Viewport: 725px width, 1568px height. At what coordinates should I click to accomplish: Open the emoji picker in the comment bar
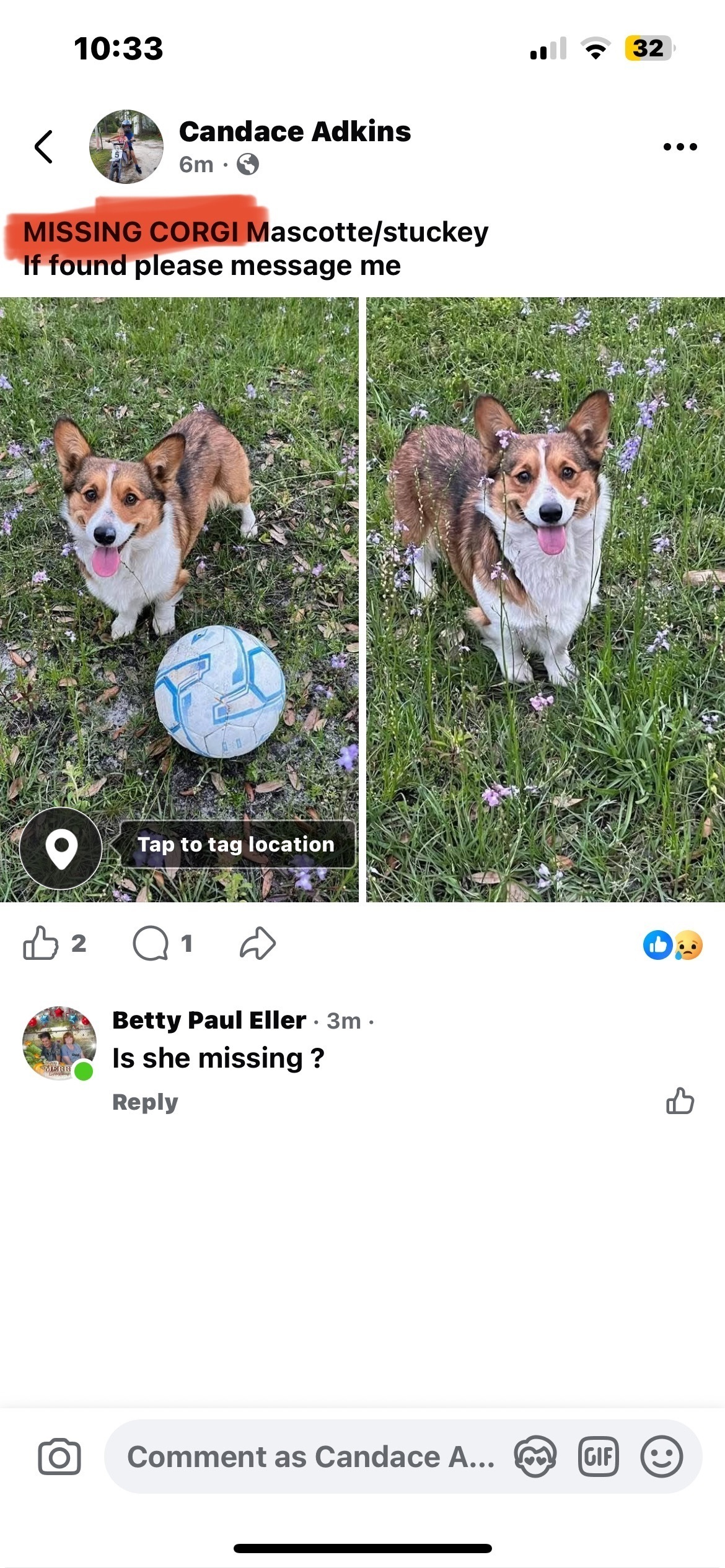662,1456
